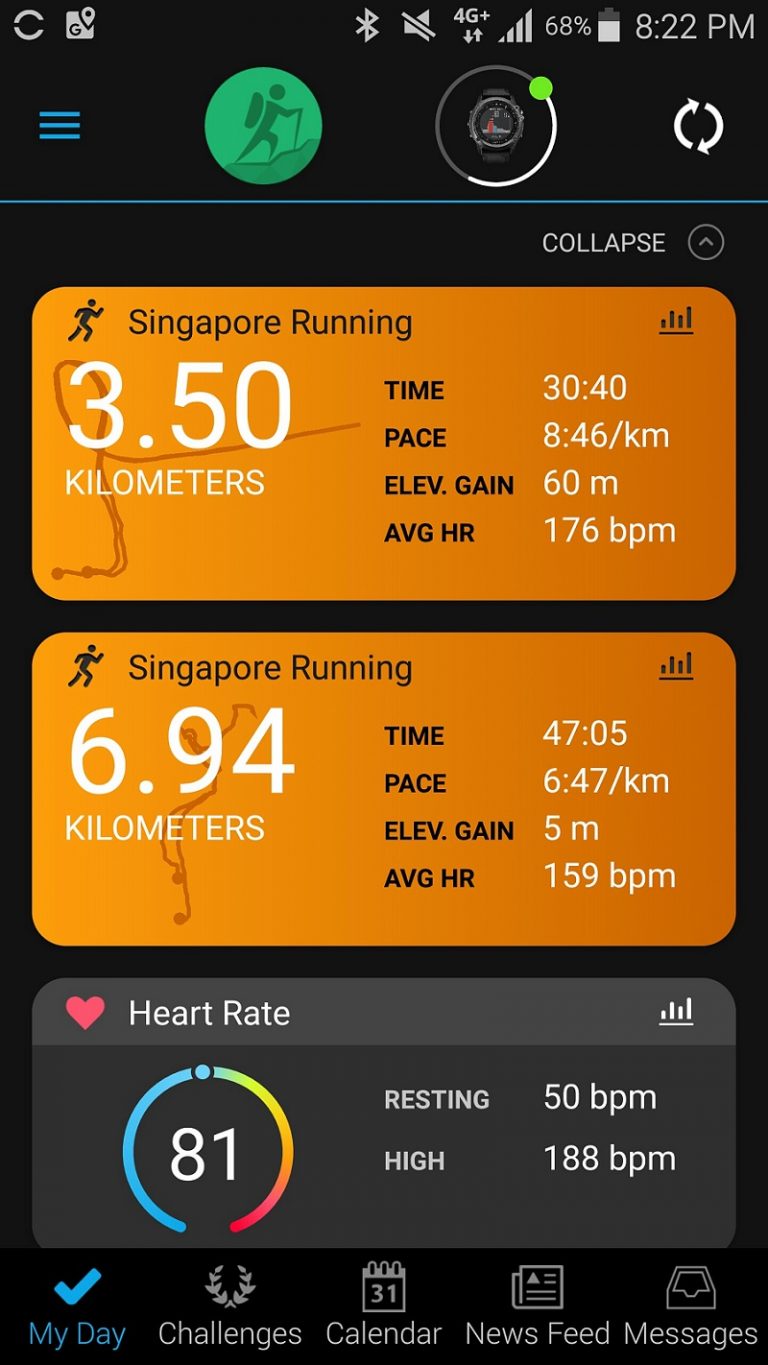Switch to the Challenges tab
Viewport: 768px width, 1365px height.
[x=230, y=1307]
